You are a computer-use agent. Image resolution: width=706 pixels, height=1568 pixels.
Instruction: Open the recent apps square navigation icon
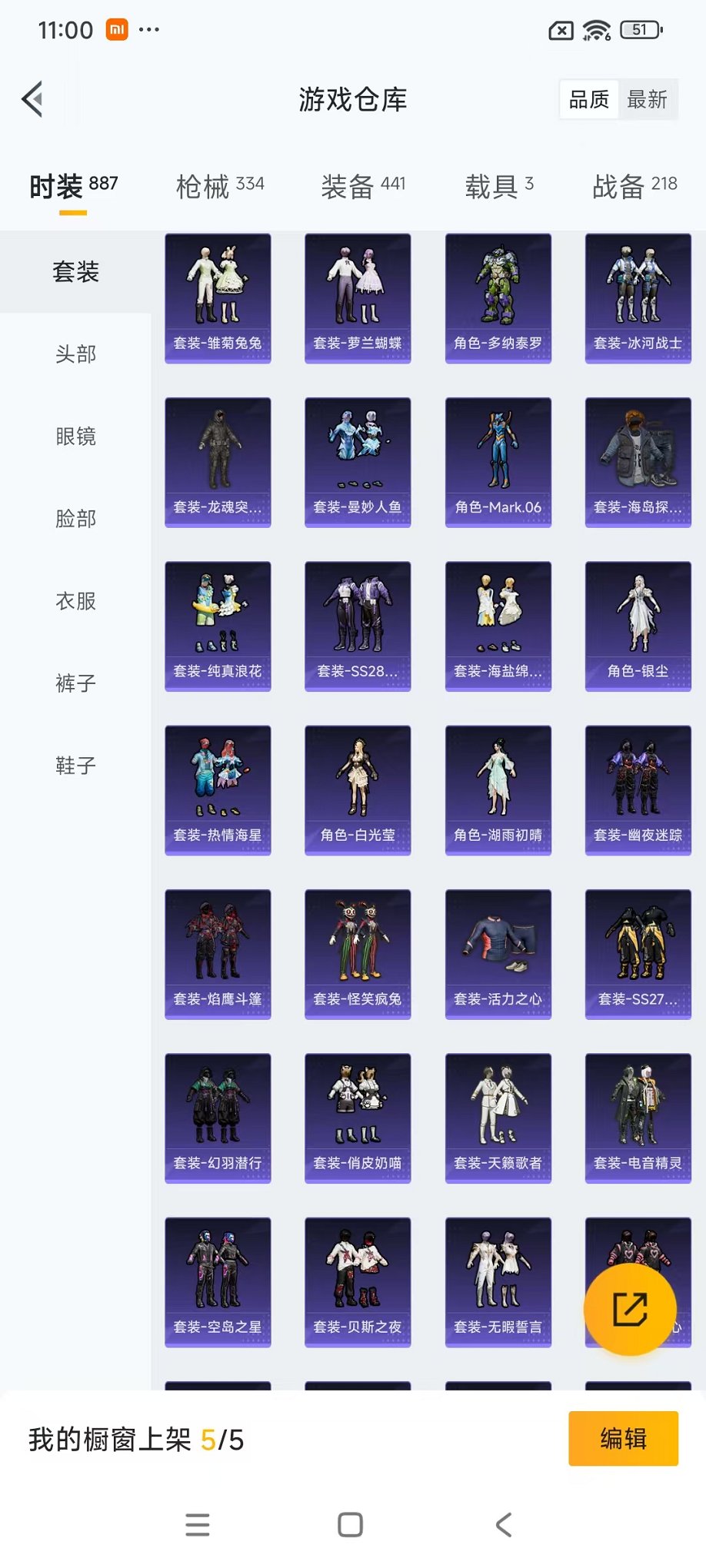click(x=351, y=1525)
